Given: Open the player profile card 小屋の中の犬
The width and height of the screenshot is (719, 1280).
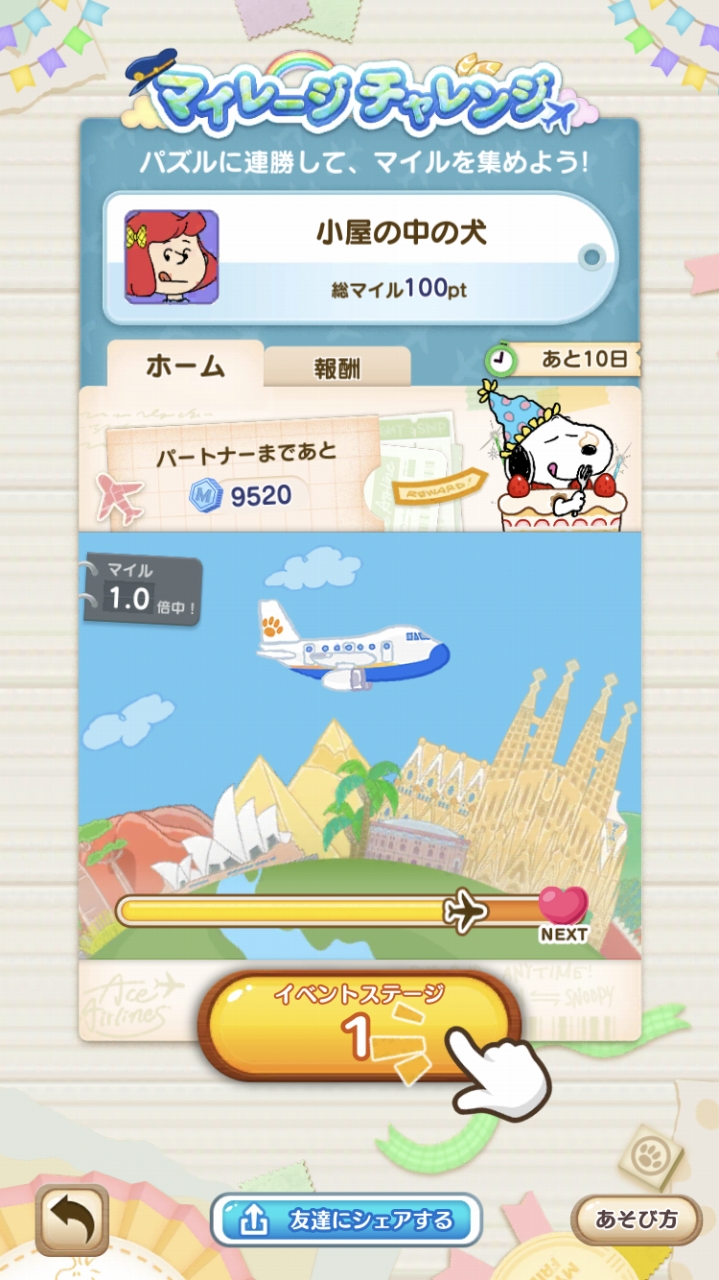Looking at the screenshot, I should pyautogui.click(x=360, y=258).
